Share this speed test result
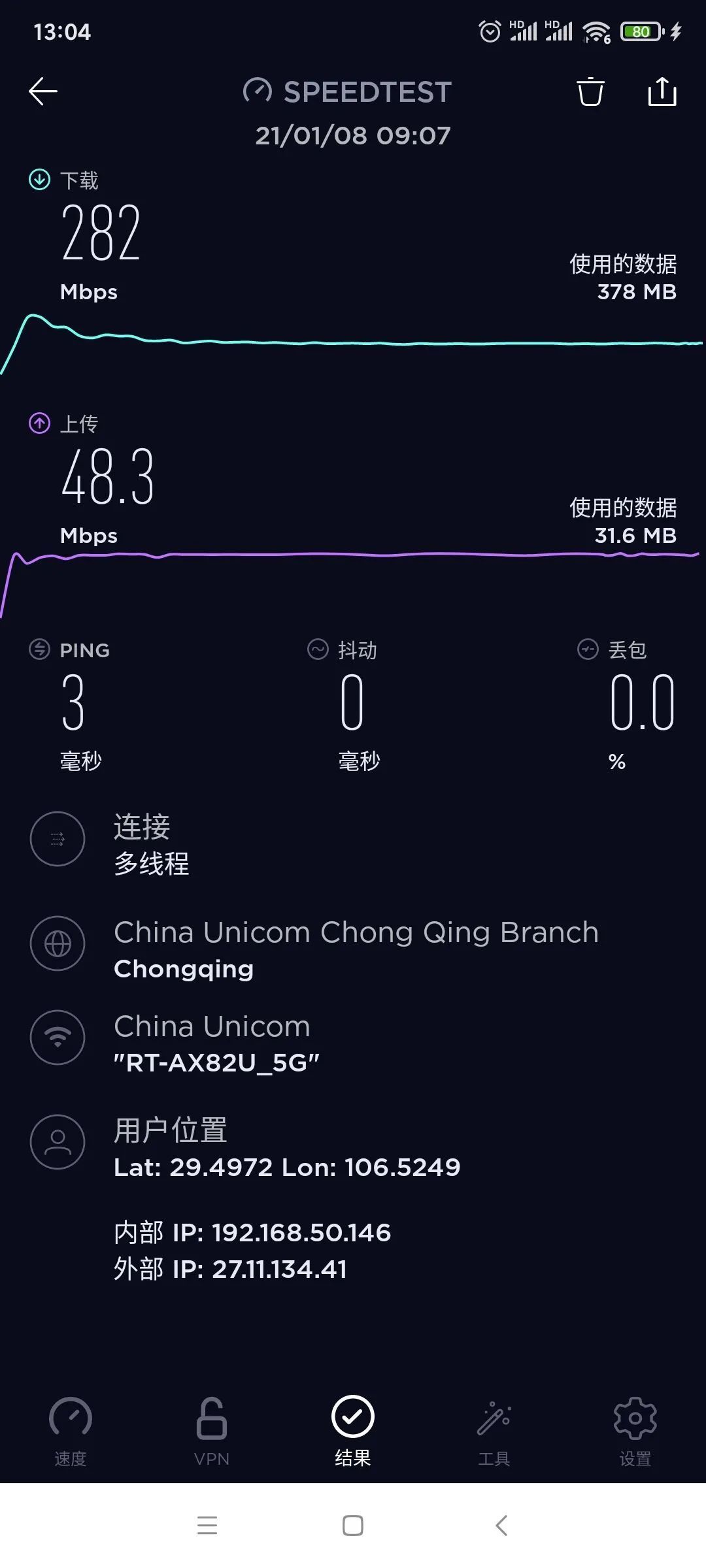The height and width of the screenshot is (1568, 706). click(x=662, y=91)
